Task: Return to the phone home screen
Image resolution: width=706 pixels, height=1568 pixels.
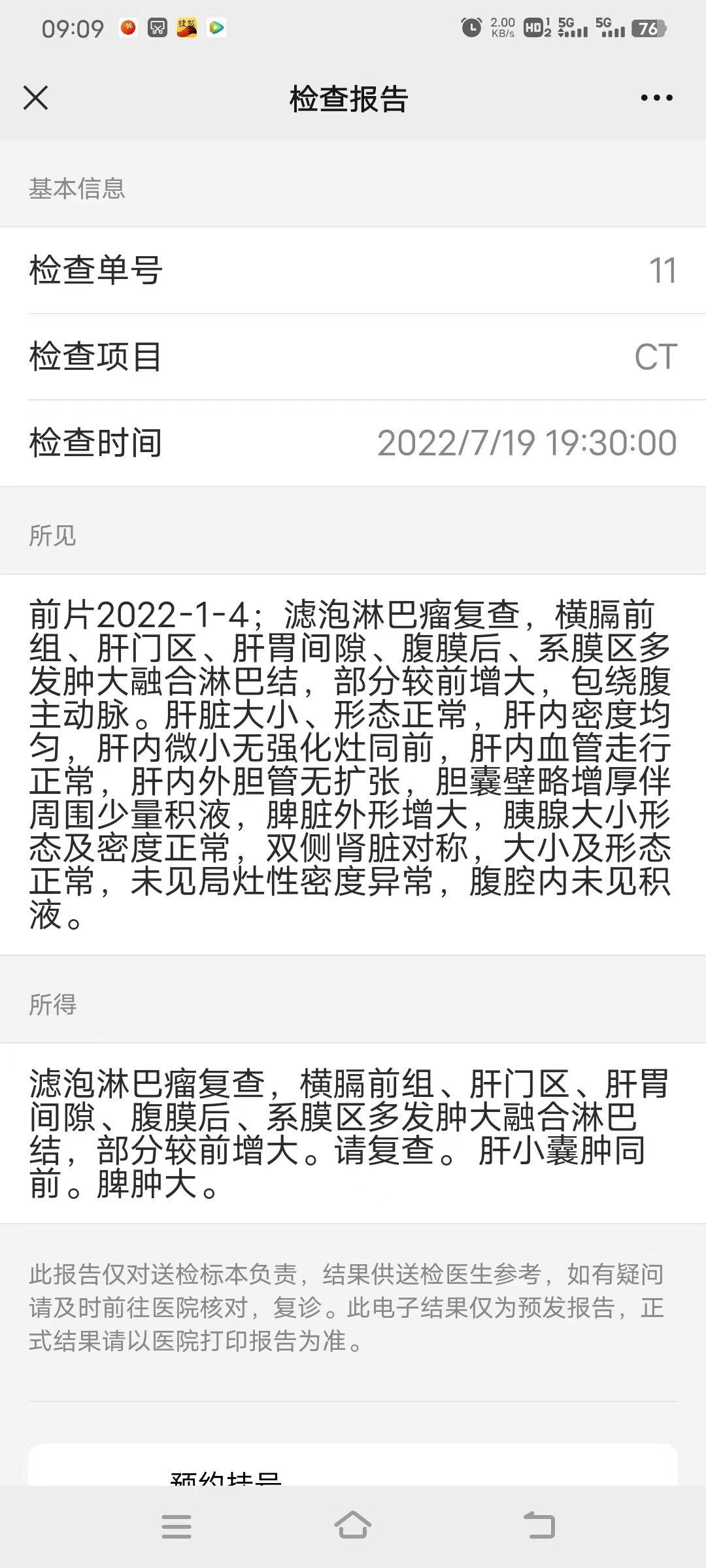Action: coord(353,1526)
